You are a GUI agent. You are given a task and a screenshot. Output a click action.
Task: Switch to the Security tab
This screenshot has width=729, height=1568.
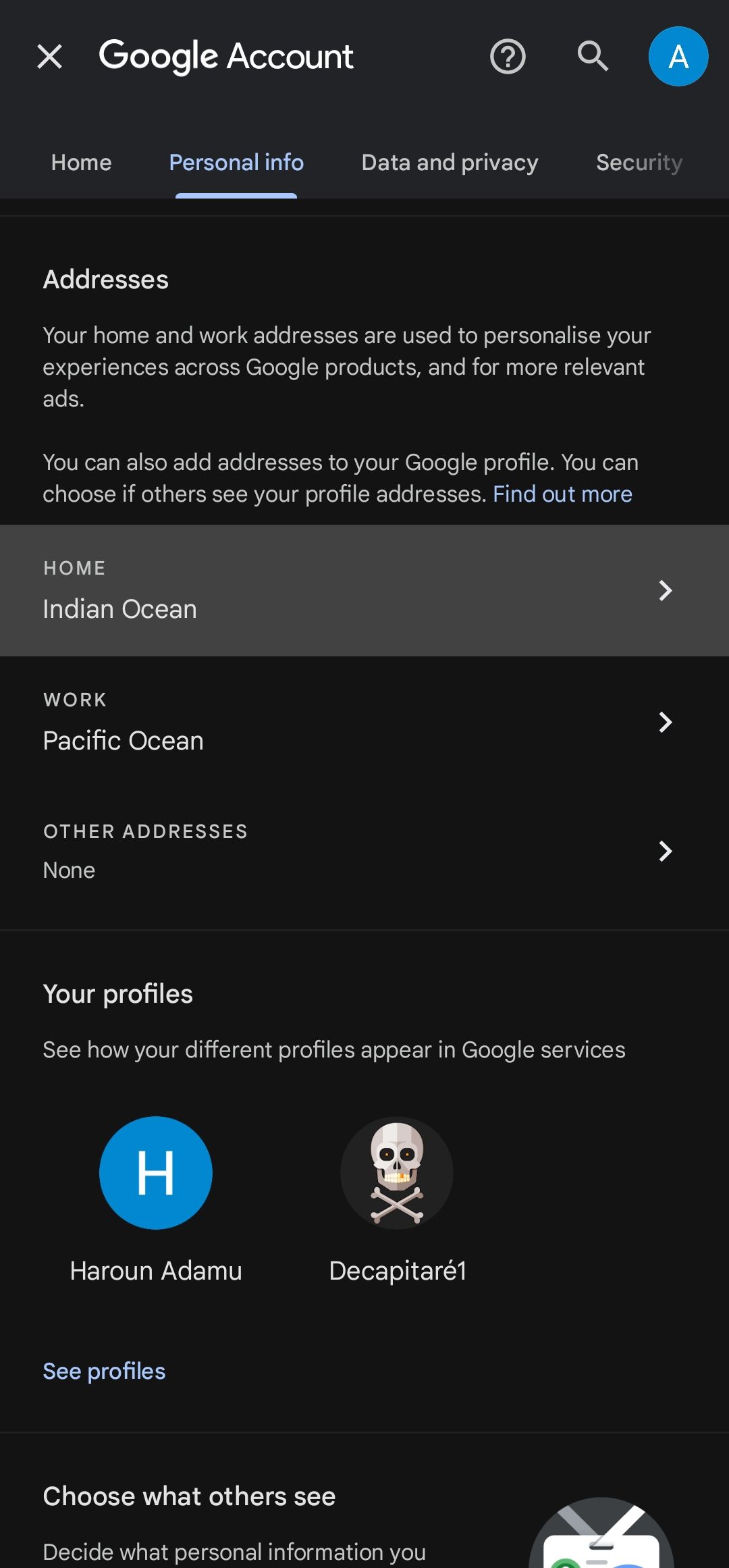(x=639, y=162)
